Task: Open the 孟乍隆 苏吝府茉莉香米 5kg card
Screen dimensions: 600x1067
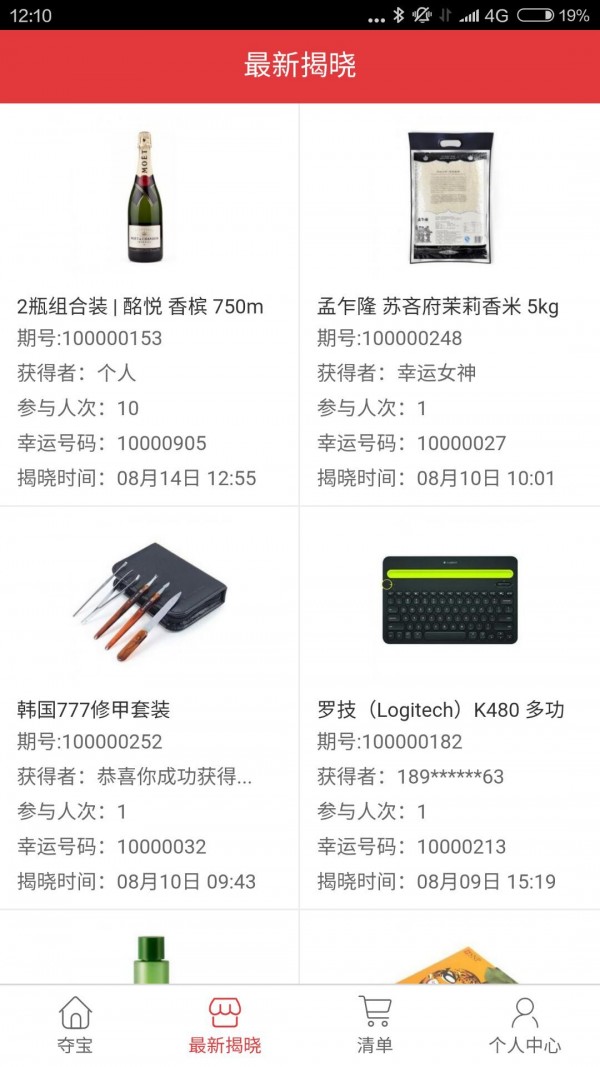Action: point(449,305)
